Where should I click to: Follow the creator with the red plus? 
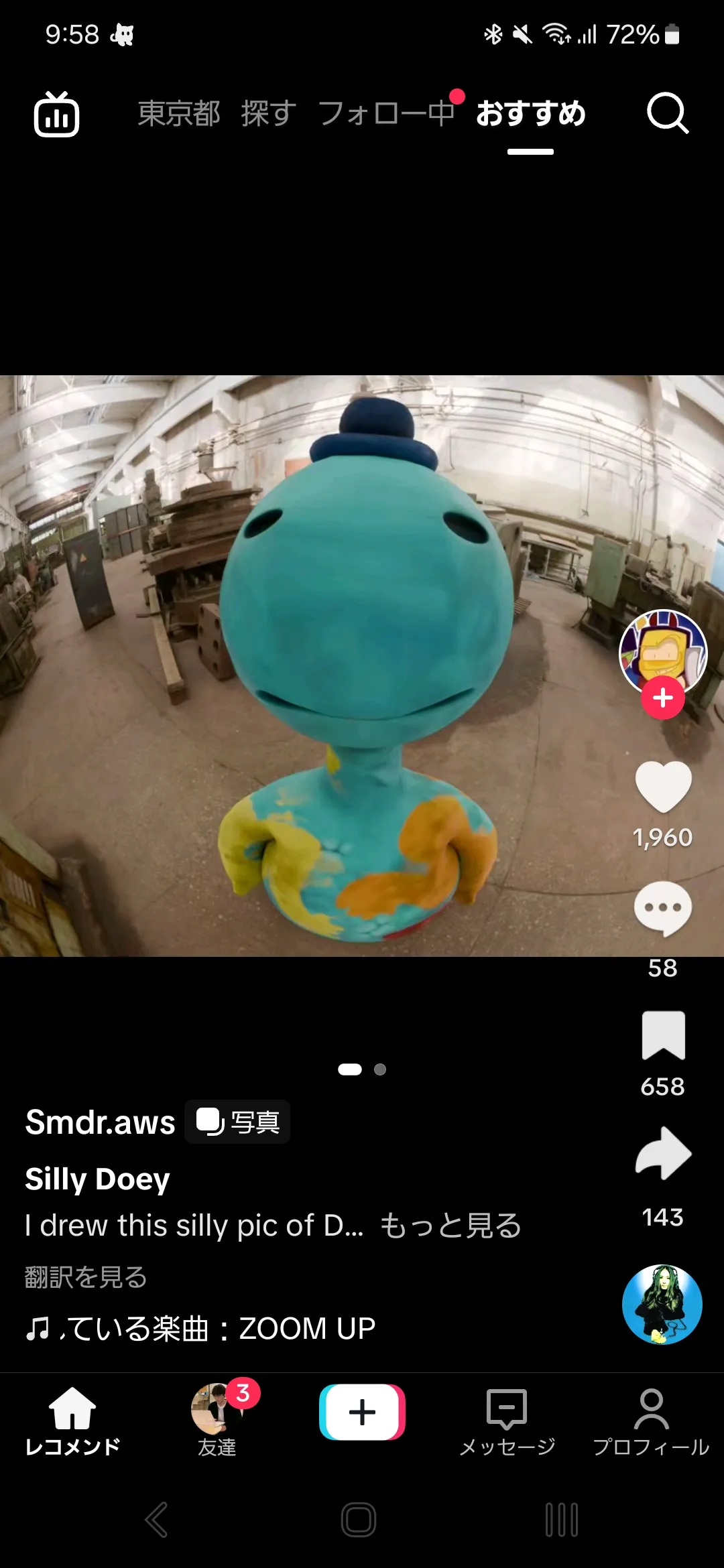pyautogui.click(x=663, y=698)
